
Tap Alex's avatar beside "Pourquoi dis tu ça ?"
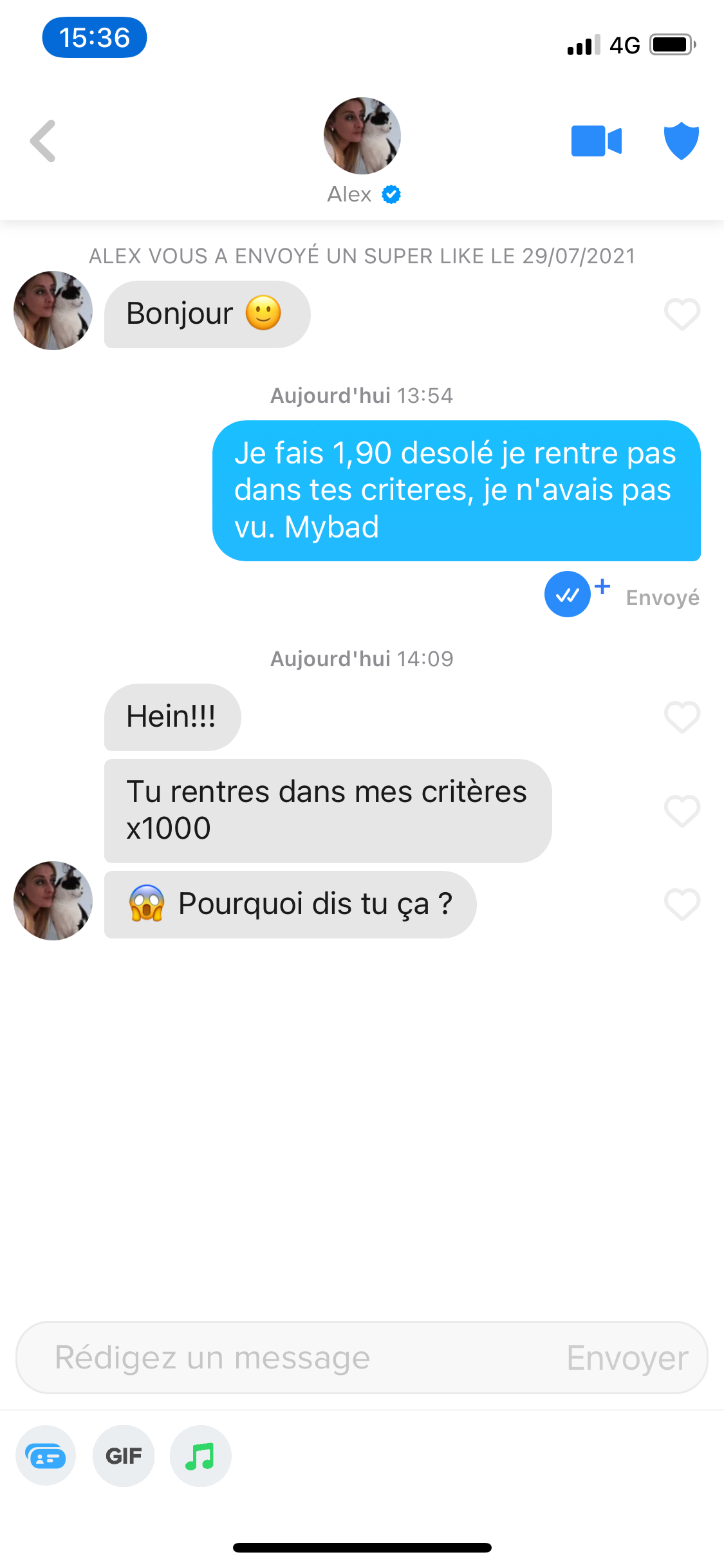(53, 901)
